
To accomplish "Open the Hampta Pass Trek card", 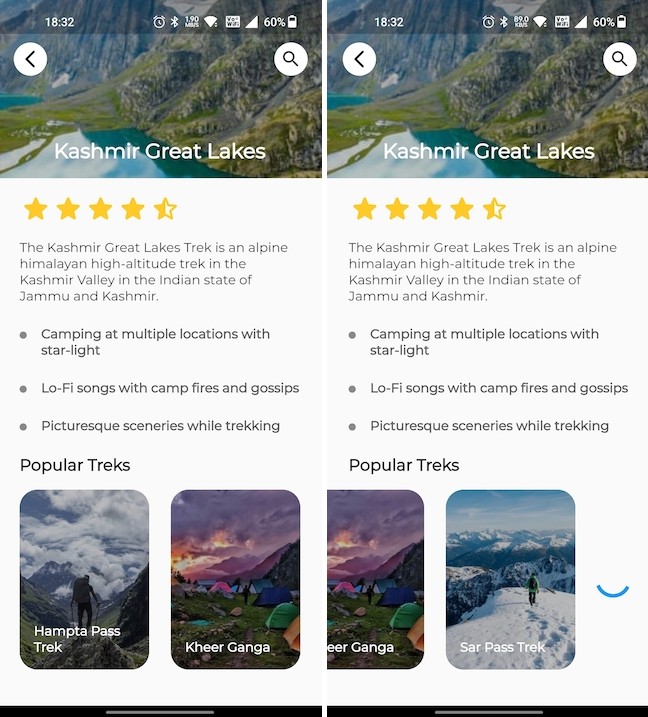I will [84, 578].
